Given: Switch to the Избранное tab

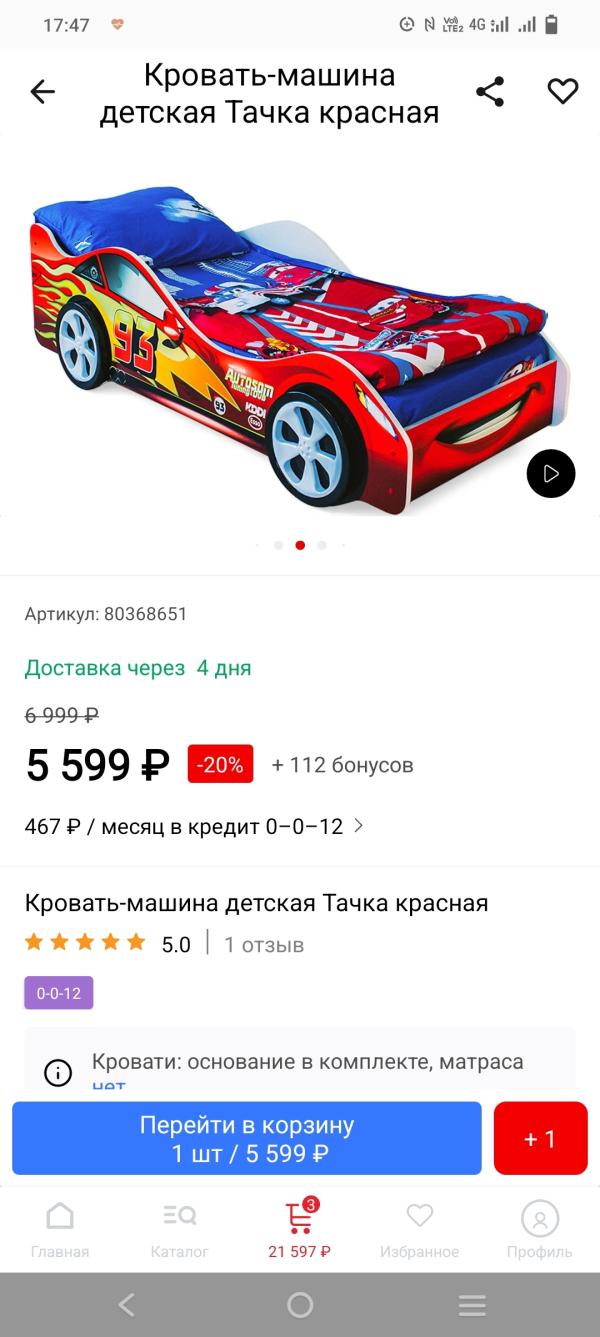Looking at the screenshot, I should point(420,1230).
